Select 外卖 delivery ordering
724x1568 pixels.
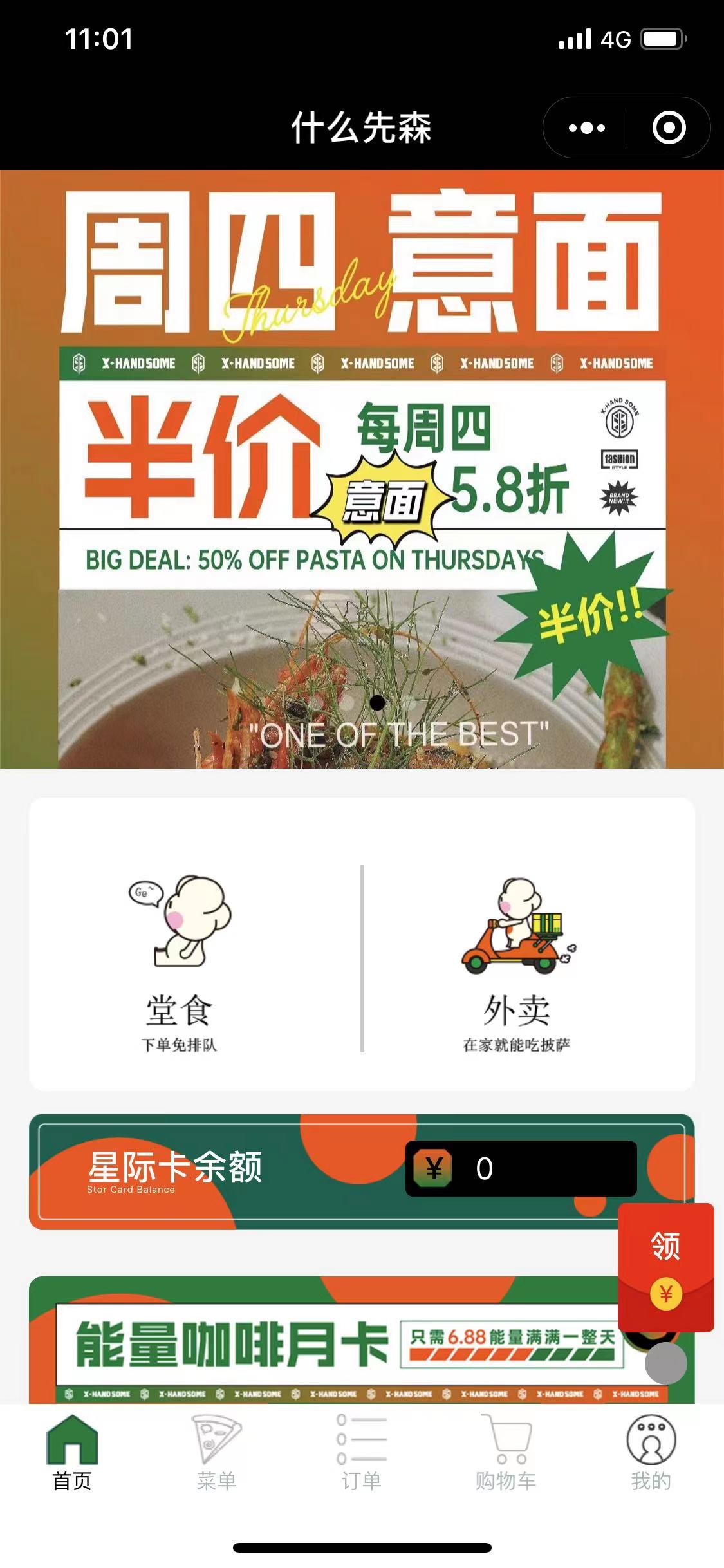click(517, 959)
